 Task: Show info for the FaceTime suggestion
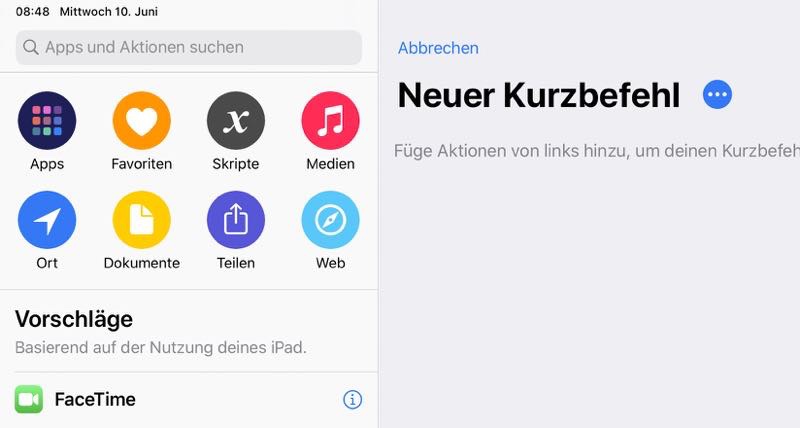352,400
